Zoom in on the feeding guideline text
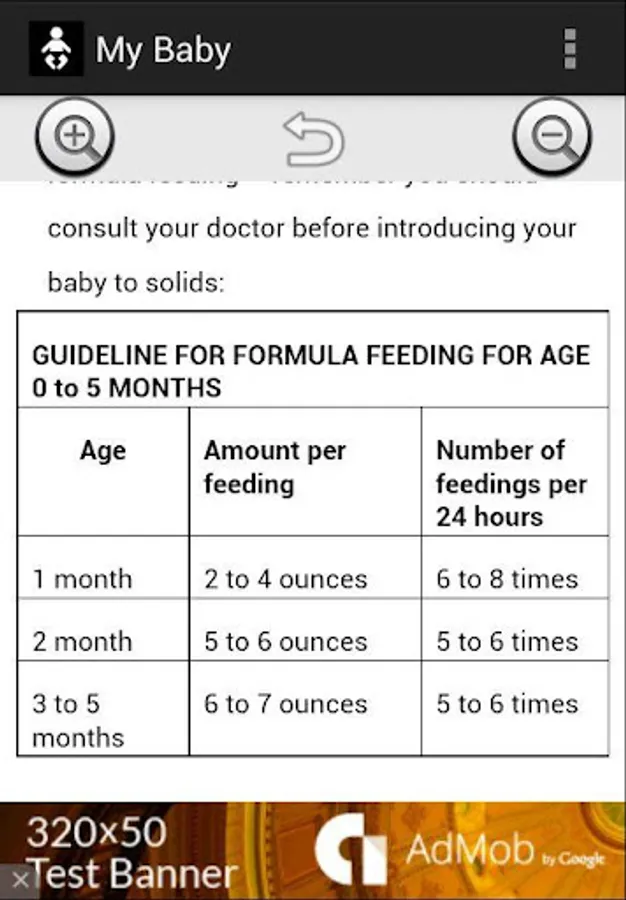This screenshot has width=626, height=900. (x=75, y=137)
